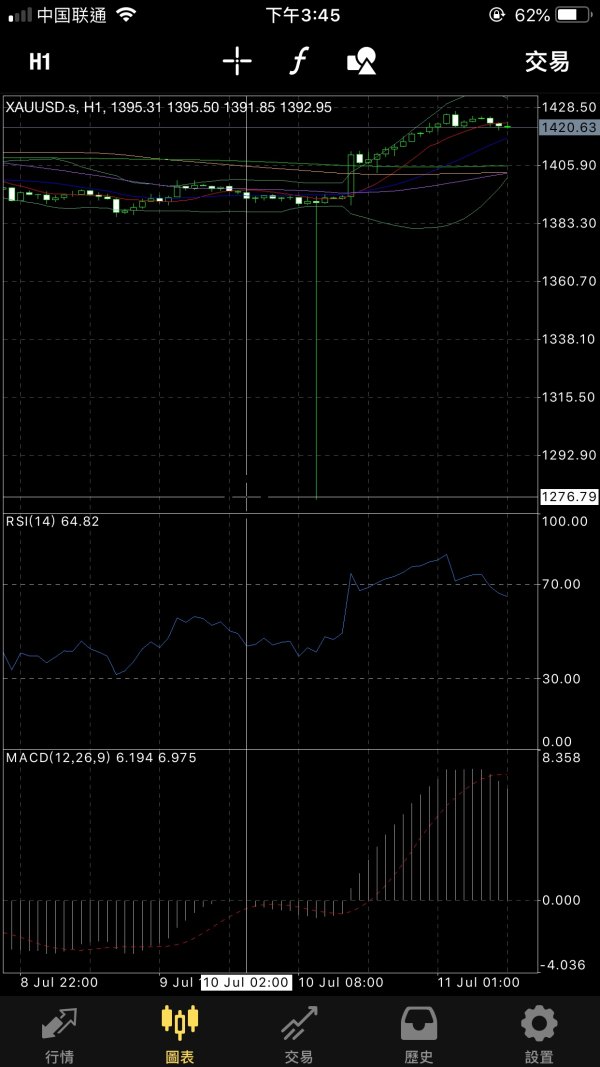The image size is (600, 1067).
Task: Tap the top-right 交易 button
Action: coord(547,62)
